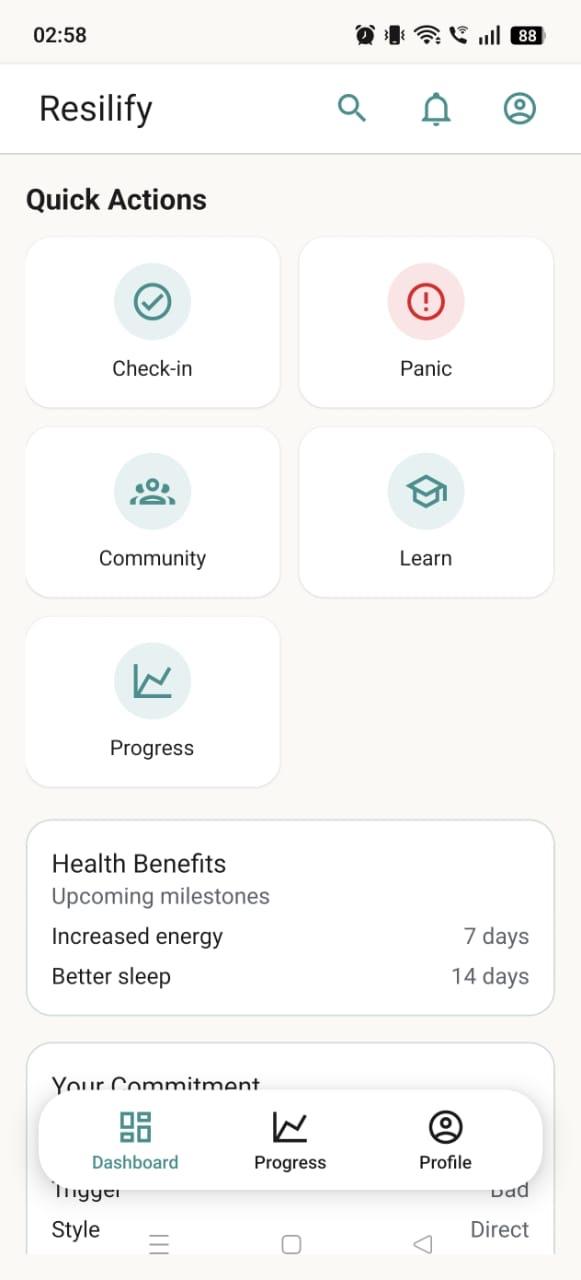The height and width of the screenshot is (1280, 581).
Task: Switch to the Dashboard tab
Action: (135, 1140)
